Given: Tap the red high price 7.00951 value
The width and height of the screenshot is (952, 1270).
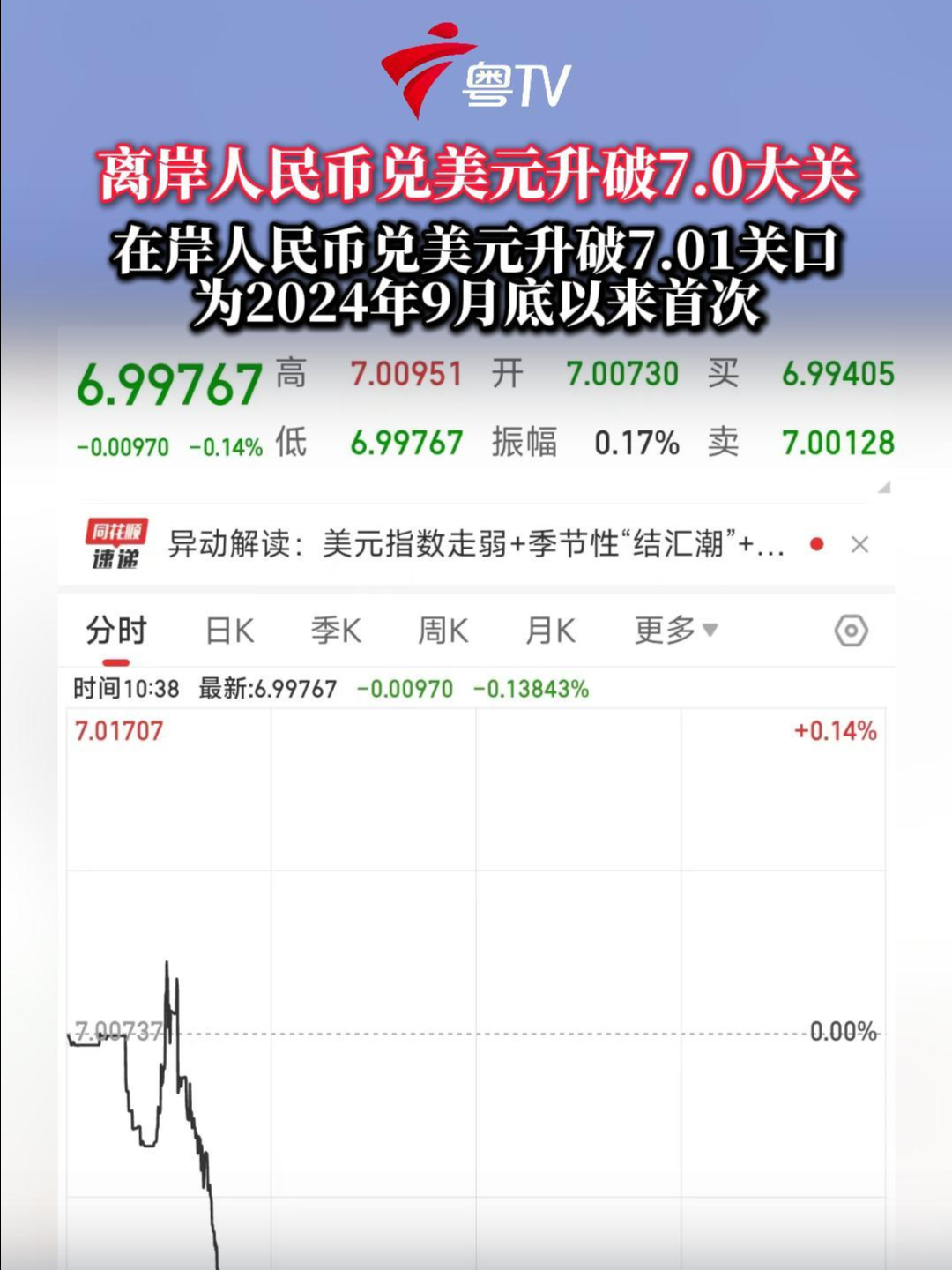Looking at the screenshot, I should click(405, 374).
